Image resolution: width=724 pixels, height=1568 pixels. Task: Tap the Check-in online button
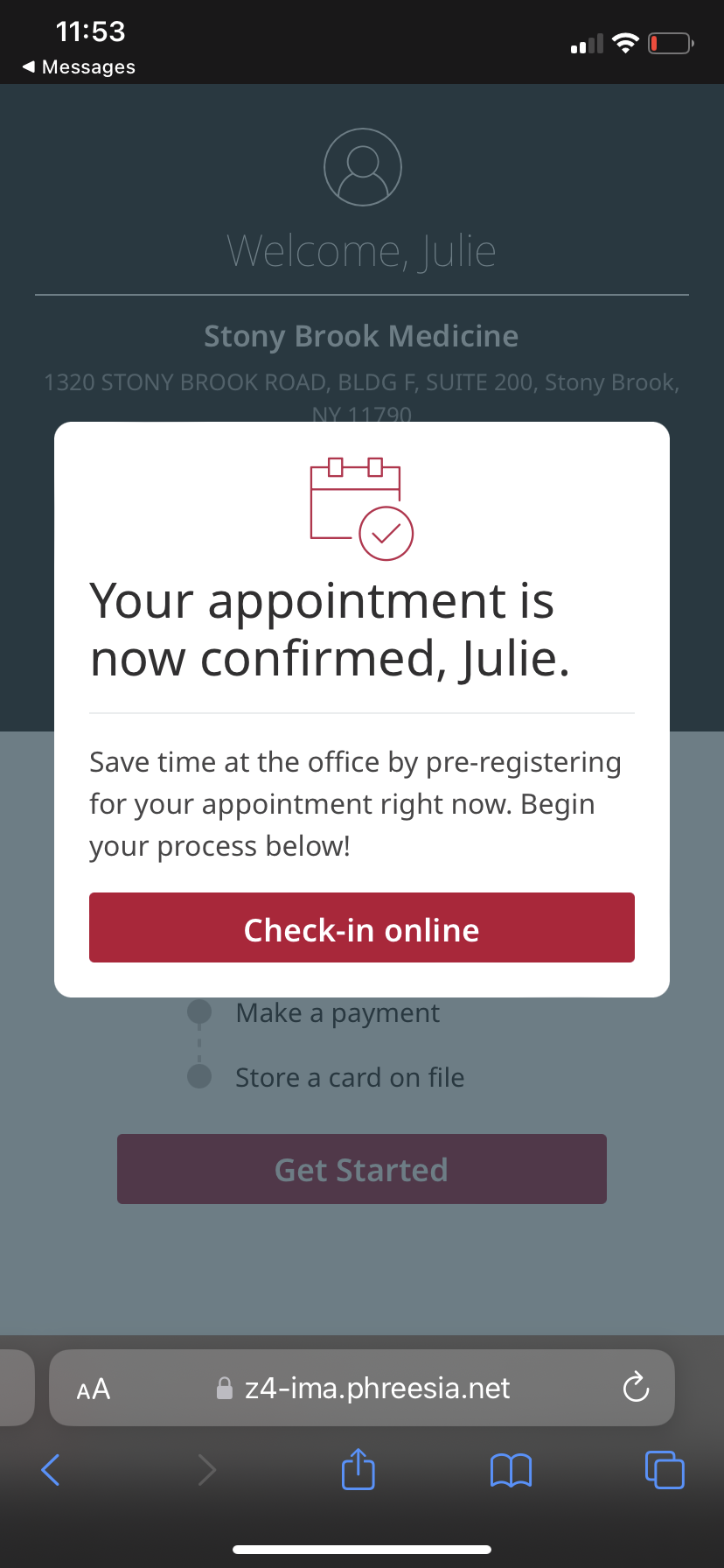(362, 927)
